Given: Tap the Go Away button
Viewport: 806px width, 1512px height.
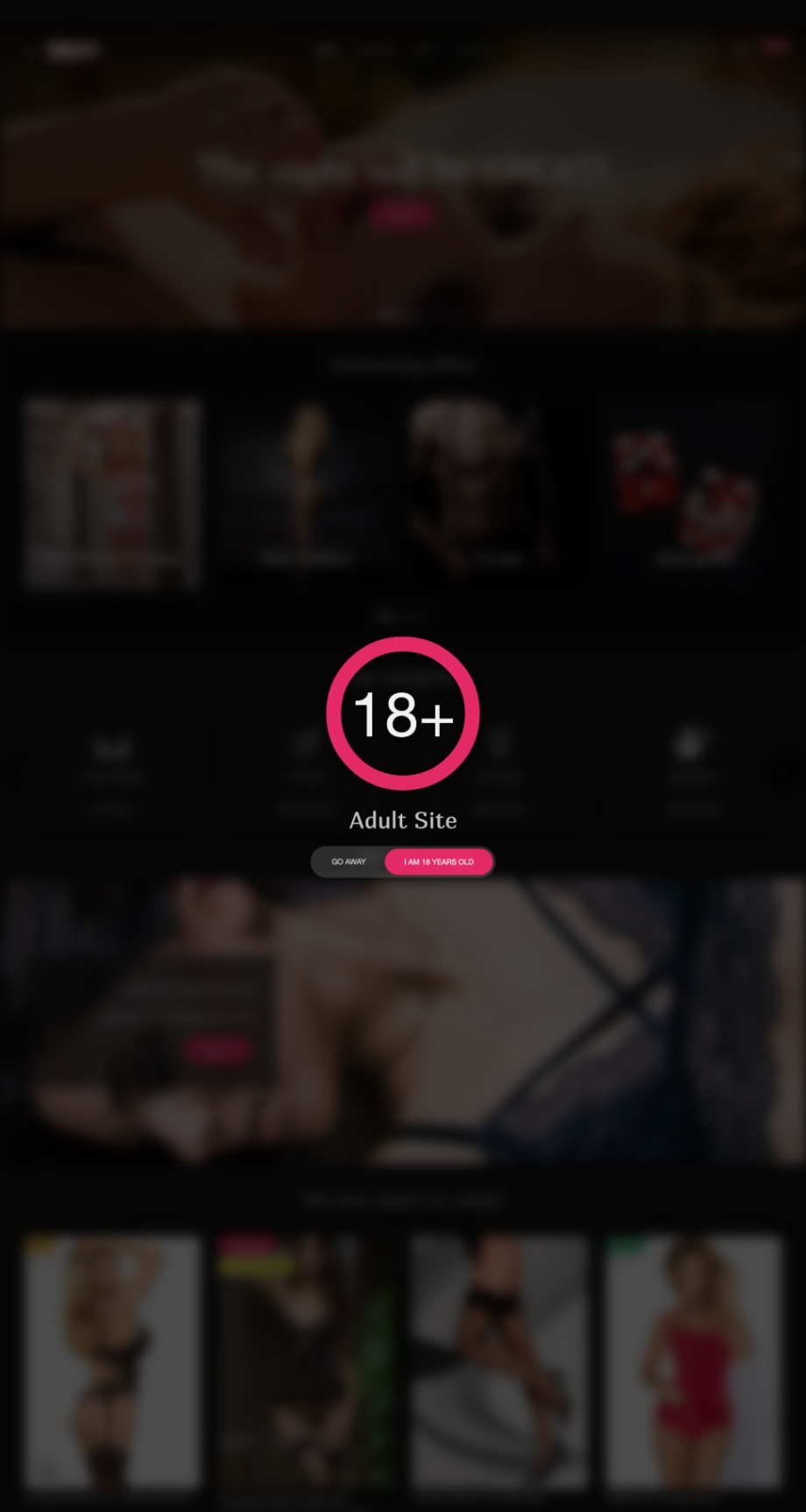Looking at the screenshot, I should pos(349,862).
